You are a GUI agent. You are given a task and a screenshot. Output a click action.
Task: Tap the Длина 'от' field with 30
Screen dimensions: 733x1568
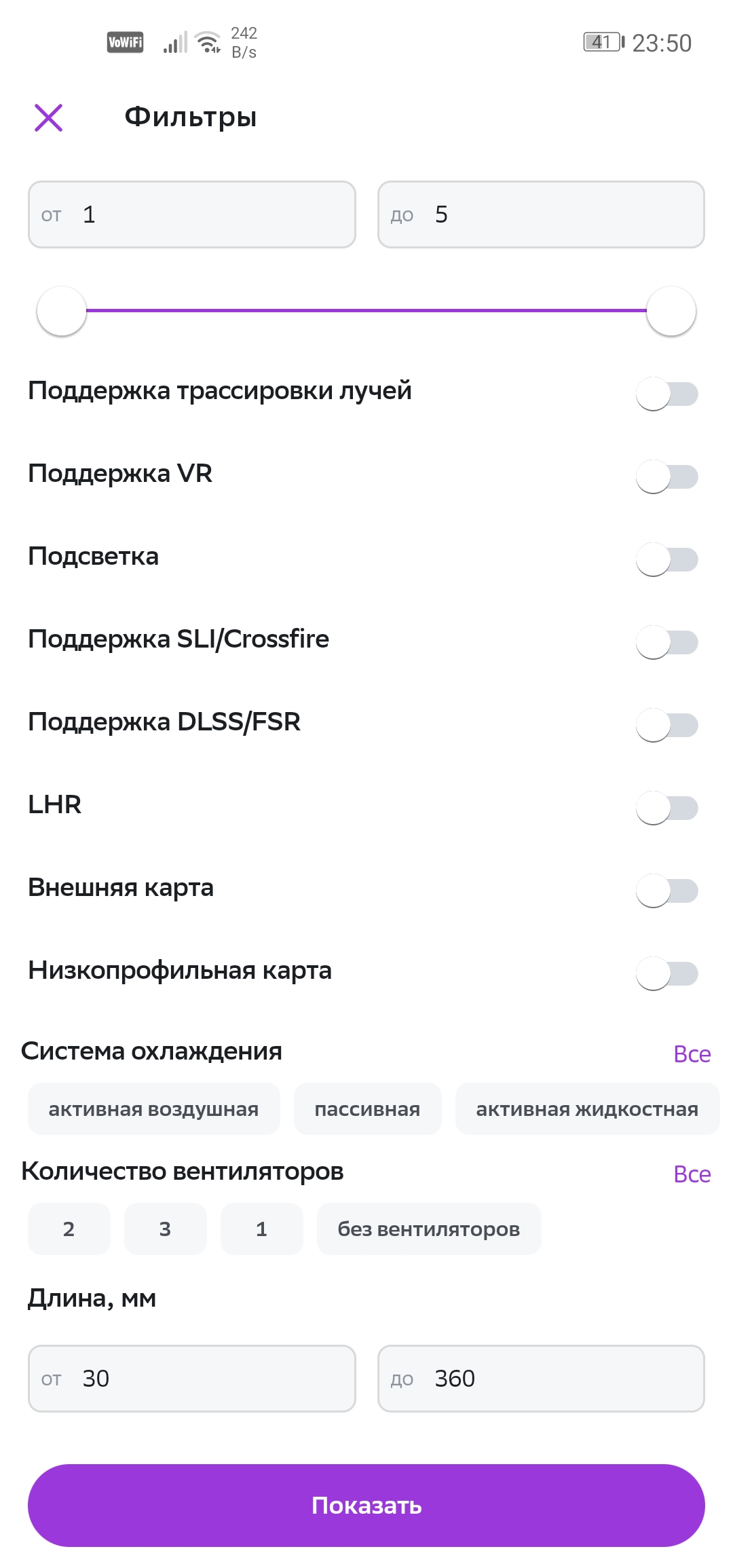click(192, 1379)
